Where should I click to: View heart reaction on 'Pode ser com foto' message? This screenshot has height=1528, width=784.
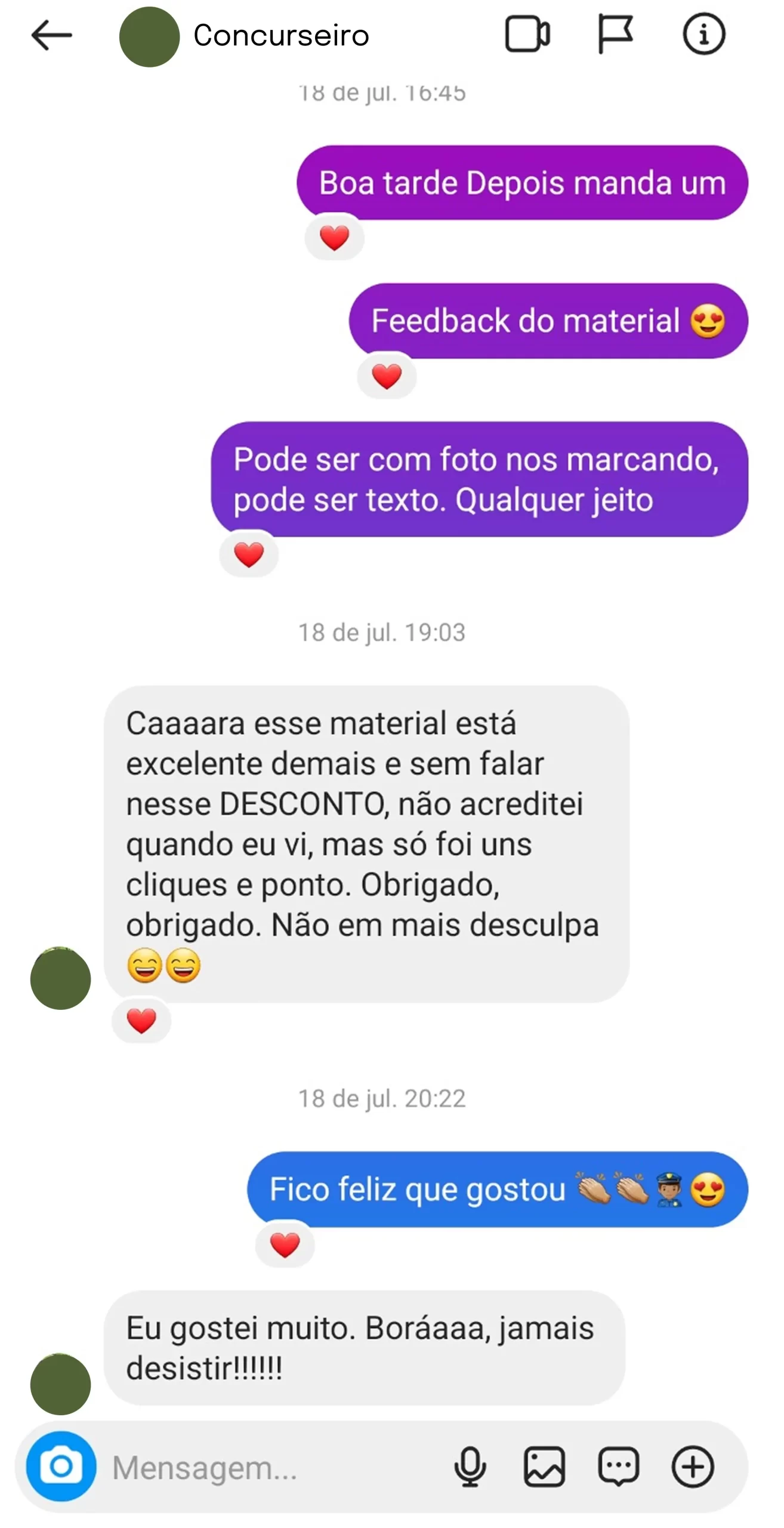(x=249, y=554)
